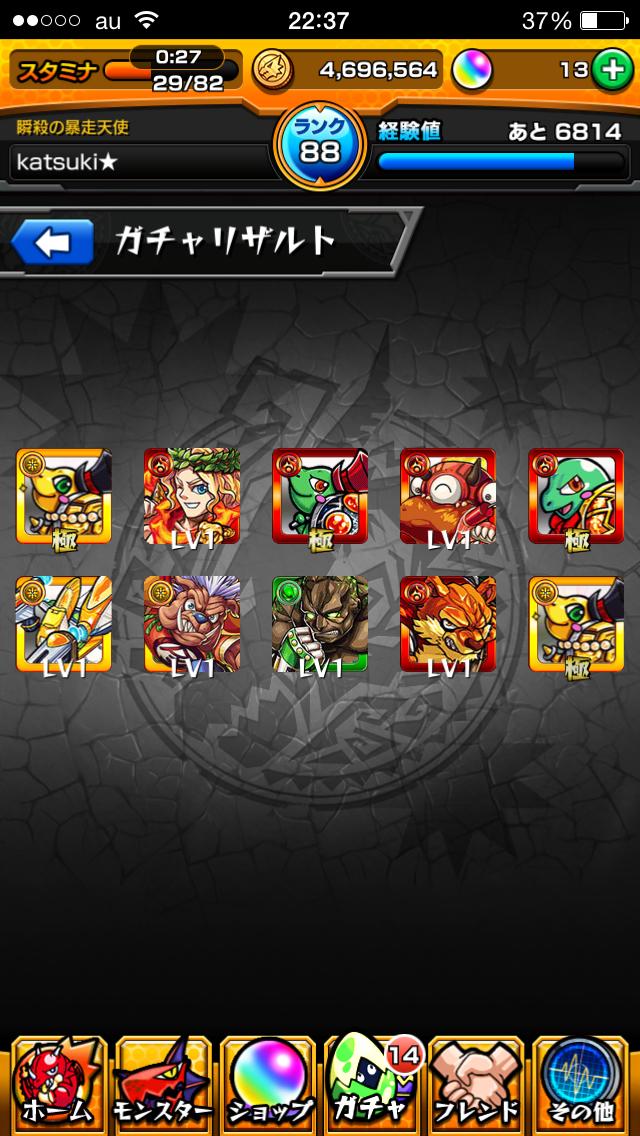Select the flaming orange wolf monster tile
640x1136 pixels.
coord(448,624)
